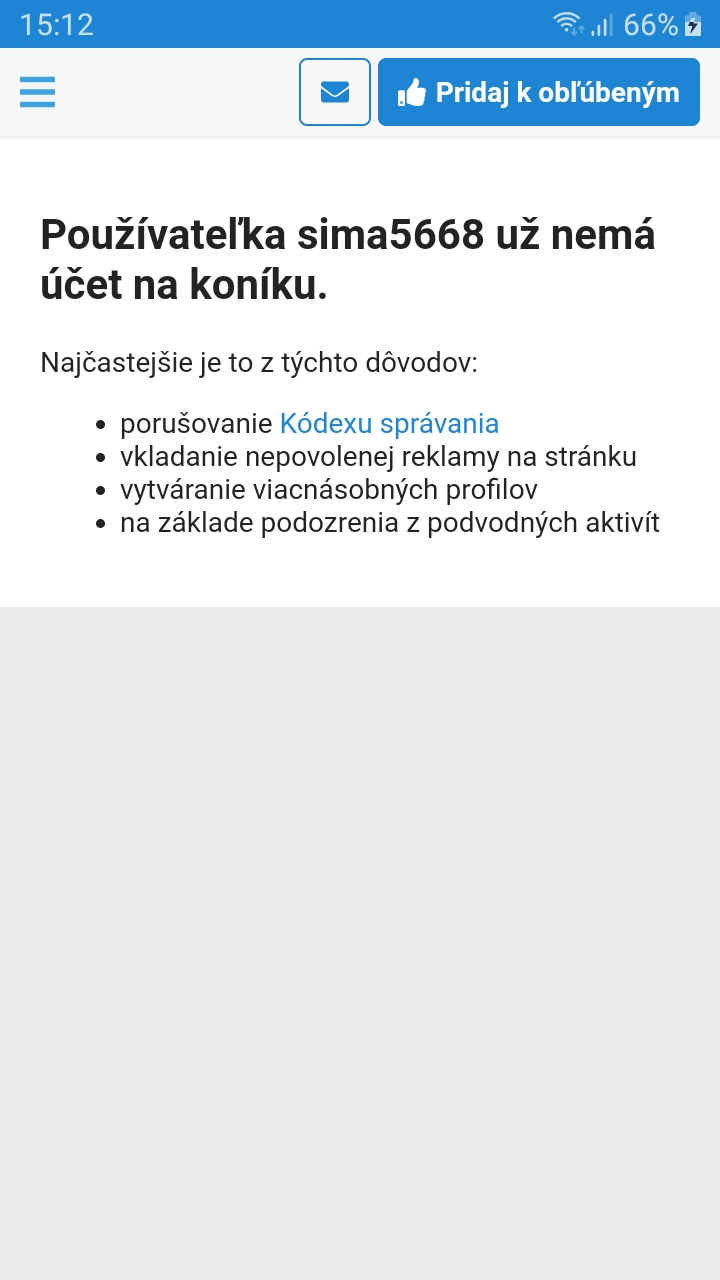Send a message via envelope icon

point(335,92)
